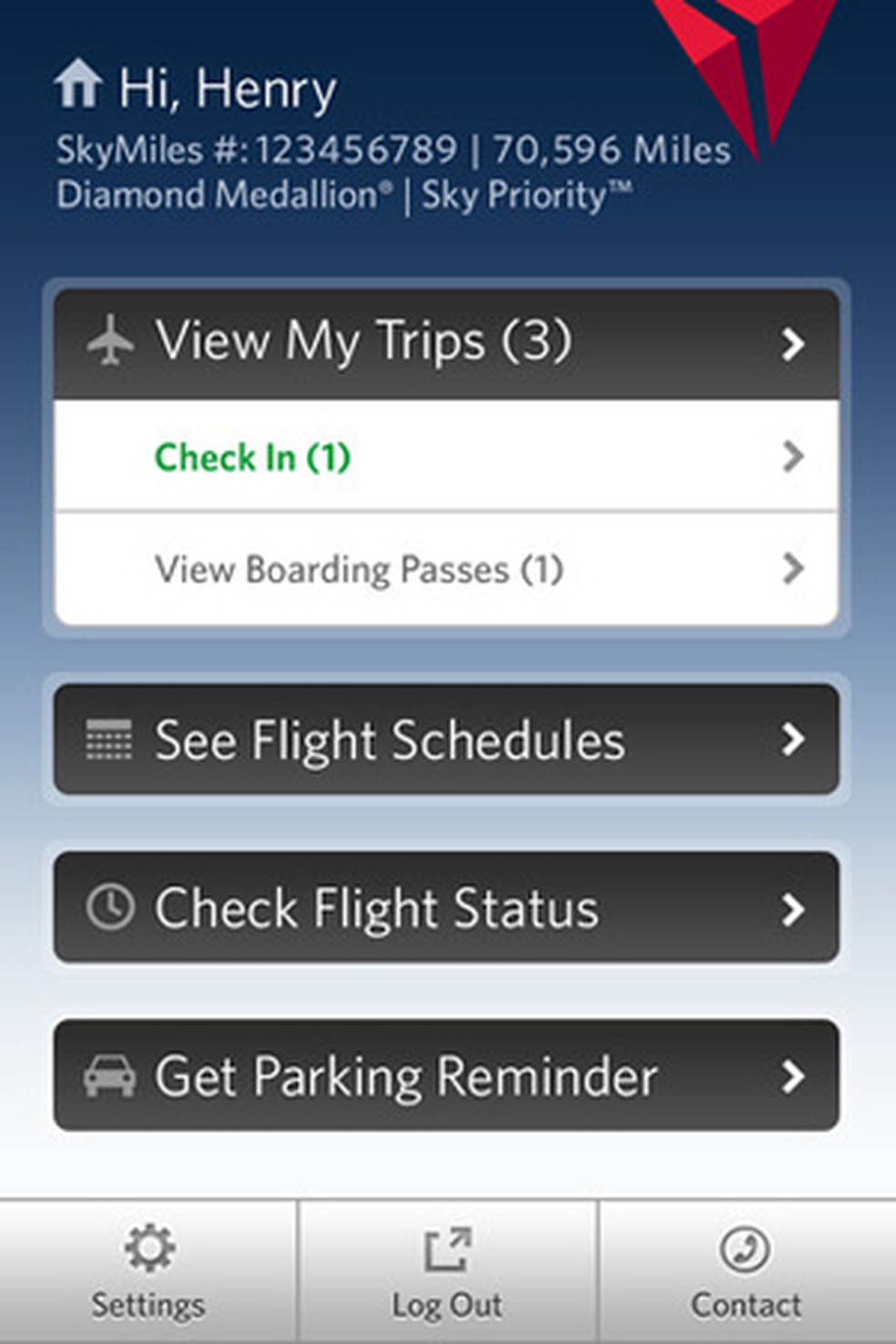Expand the View My Trips chevron
Image resolution: width=896 pixels, height=1344 pixels.
[793, 344]
